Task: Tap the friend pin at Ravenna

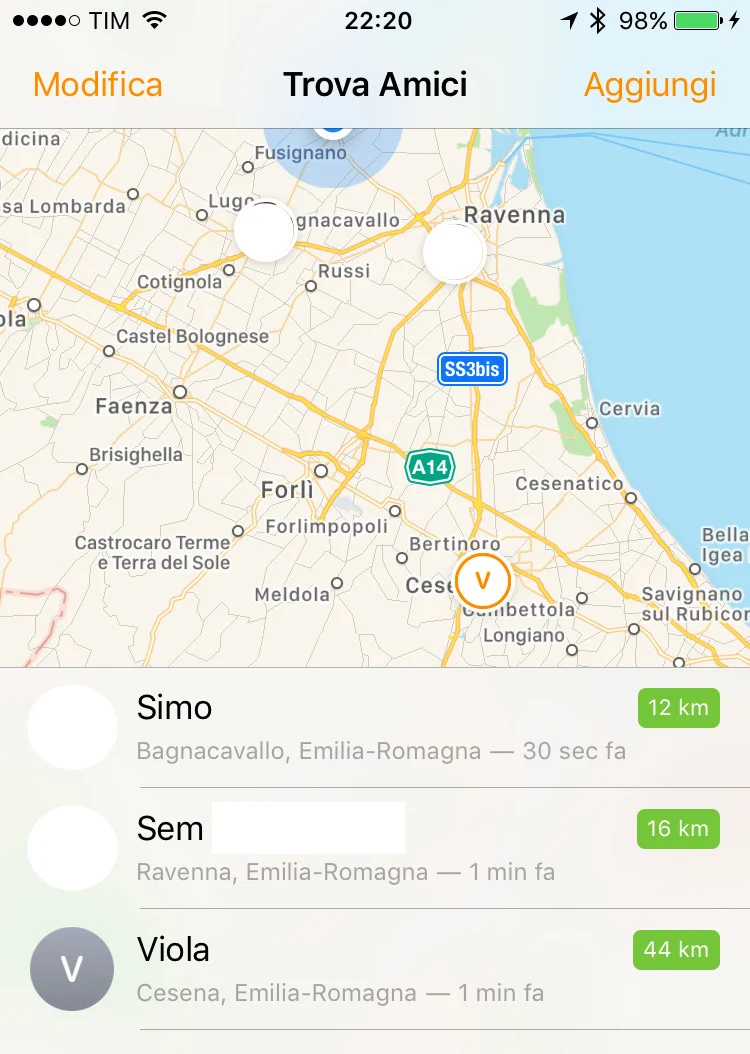Action: [454, 252]
